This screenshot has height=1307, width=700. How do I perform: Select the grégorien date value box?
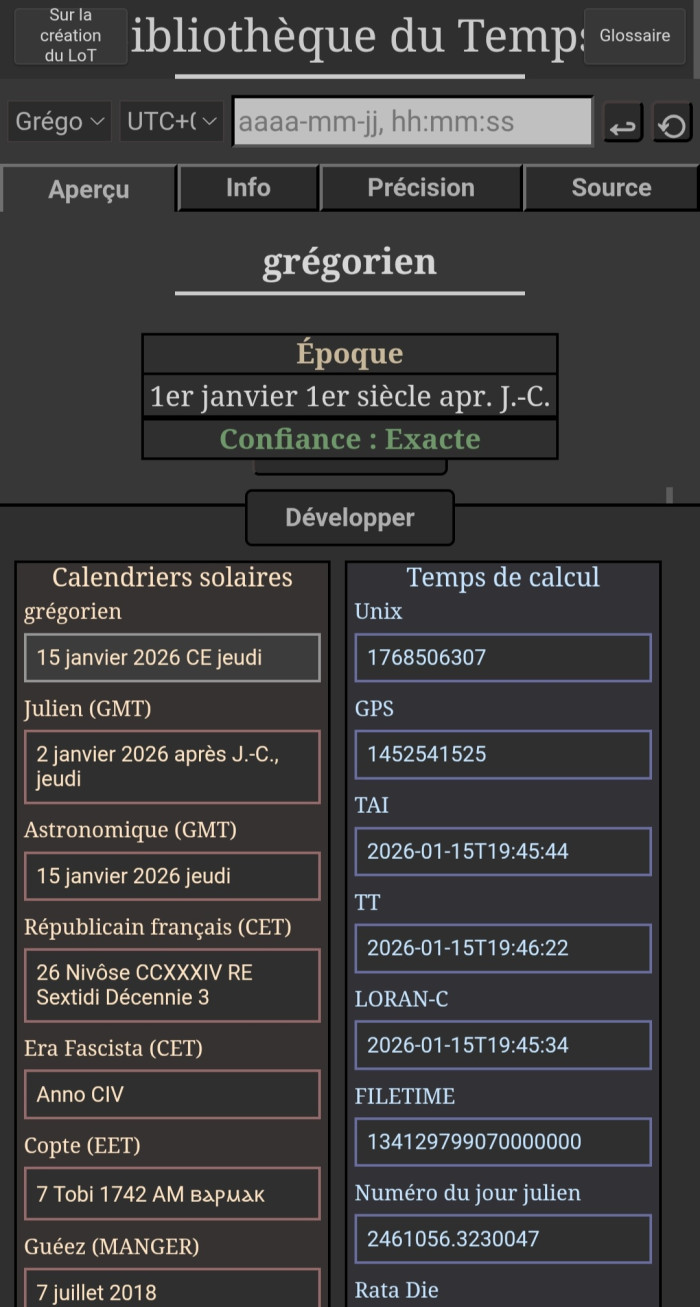coord(172,658)
